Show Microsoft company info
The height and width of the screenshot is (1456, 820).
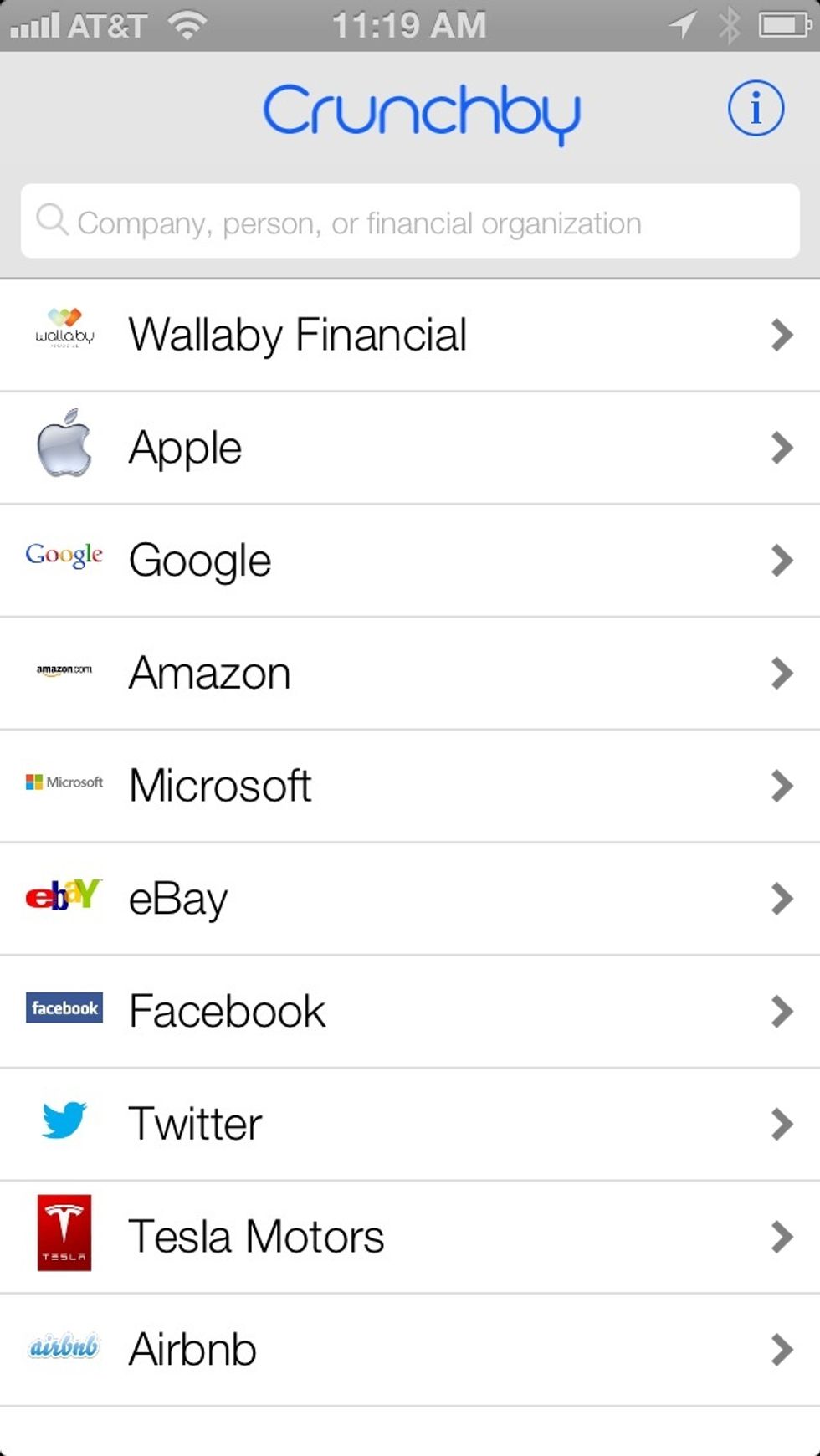click(410, 786)
